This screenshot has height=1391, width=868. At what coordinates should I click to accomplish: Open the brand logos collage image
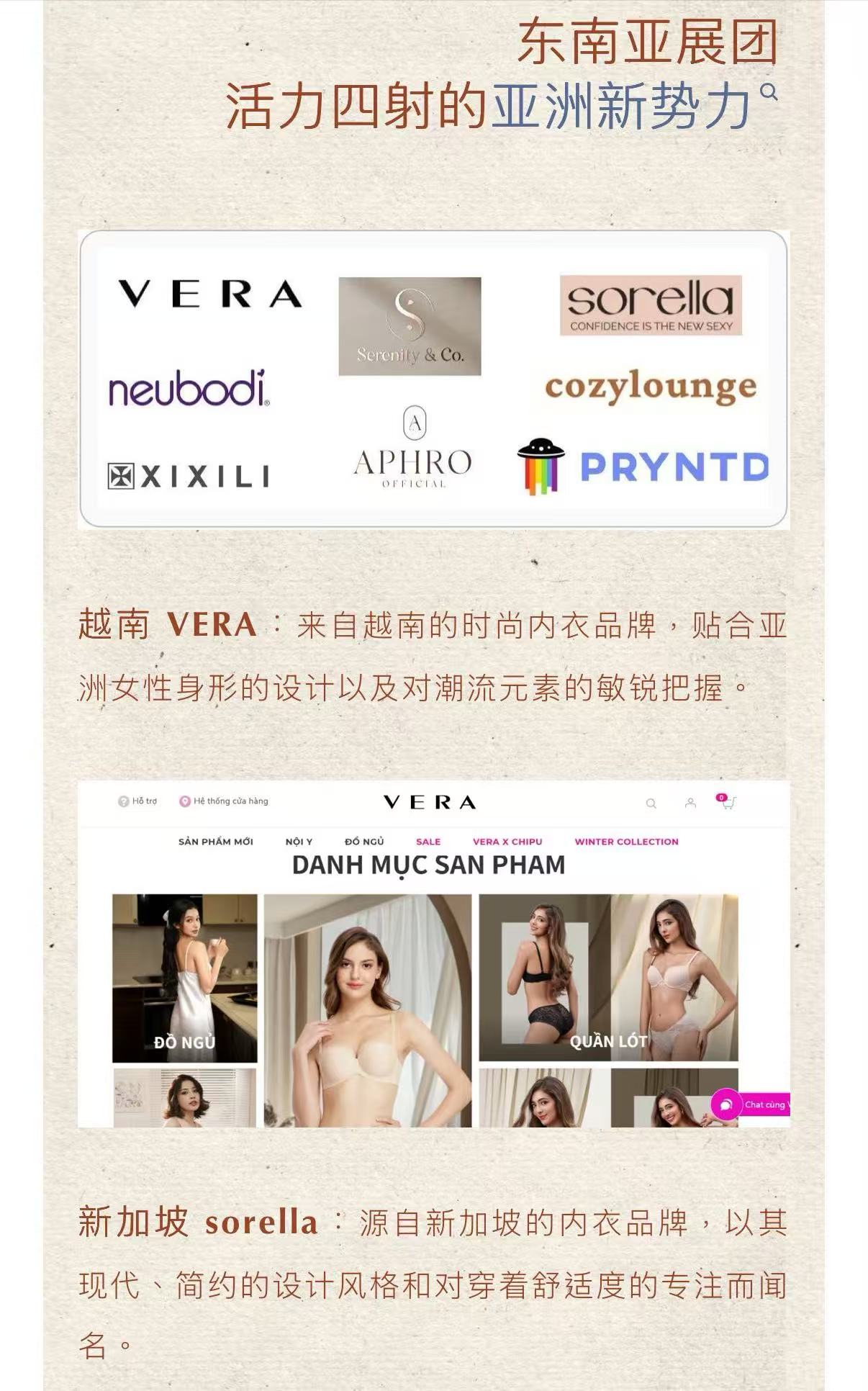tap(433, 379)
